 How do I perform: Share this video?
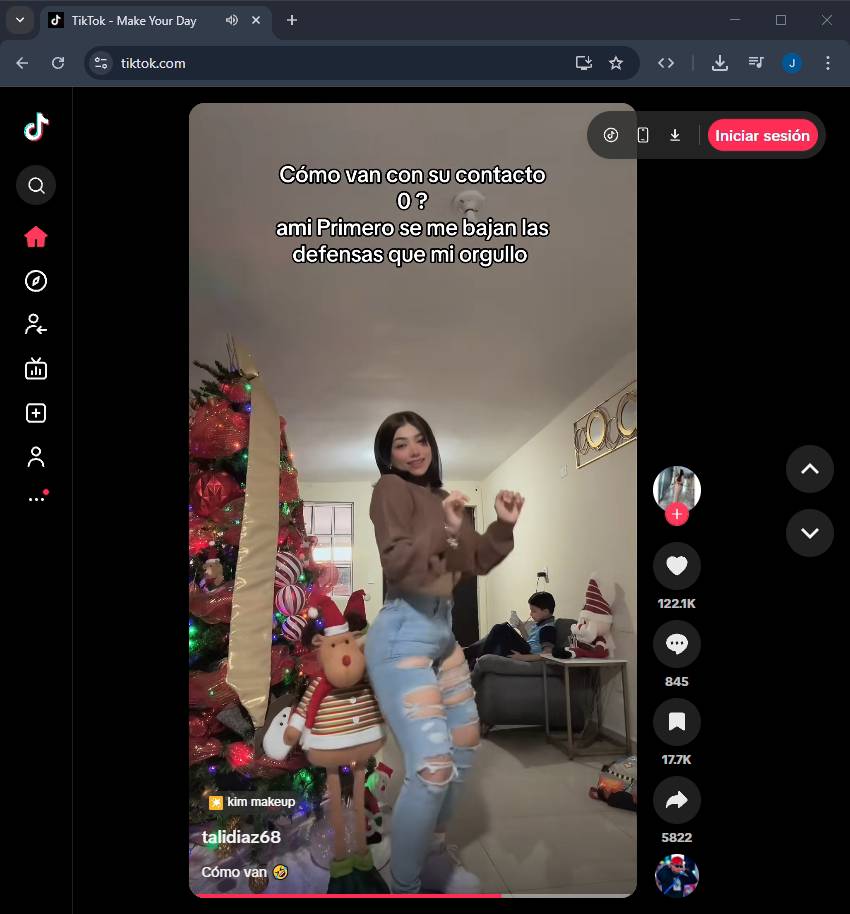coord(677,800)
